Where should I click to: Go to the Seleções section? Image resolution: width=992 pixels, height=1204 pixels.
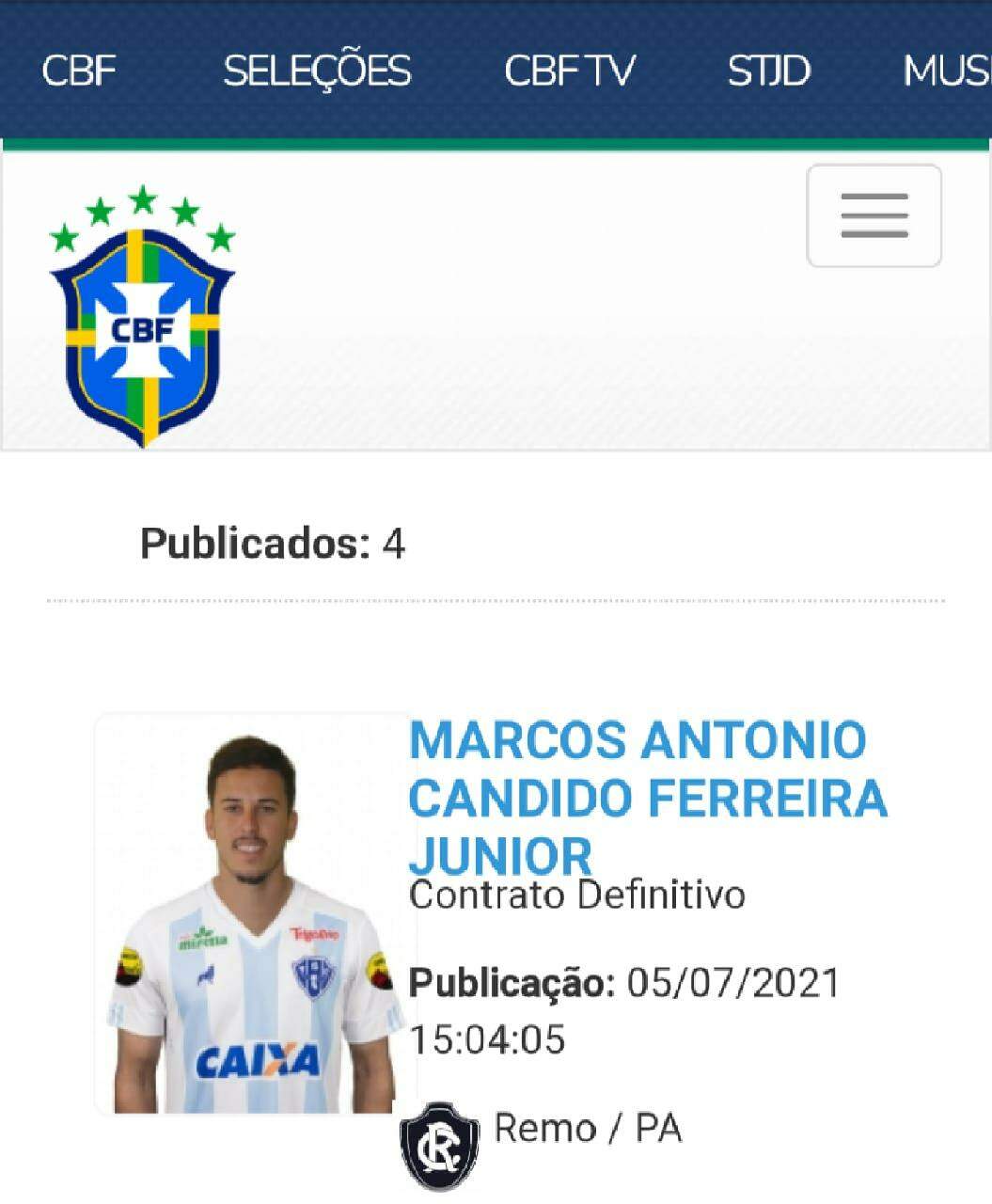317,71
